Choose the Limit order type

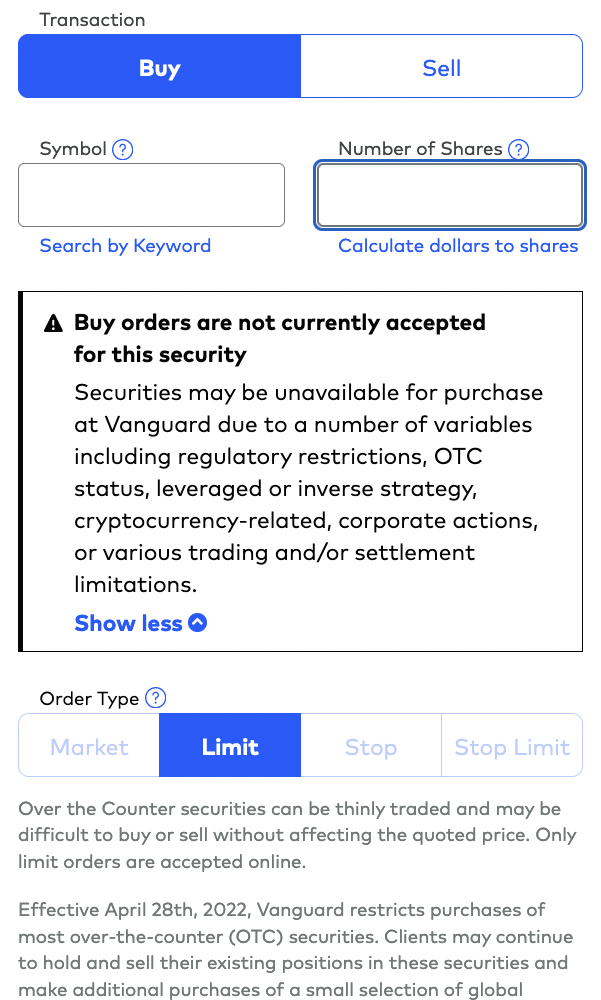pos(230,746)
